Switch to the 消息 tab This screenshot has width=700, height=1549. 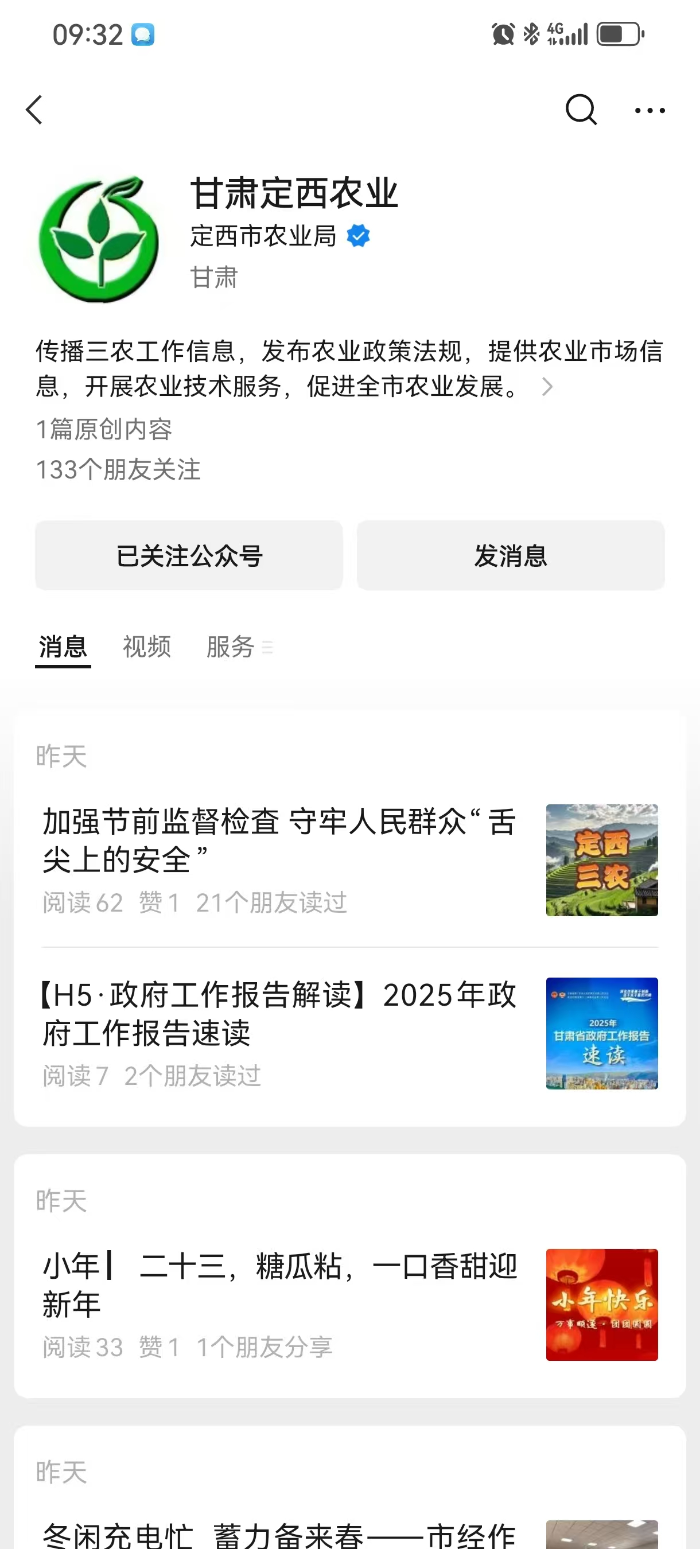[x=63, y=647]
